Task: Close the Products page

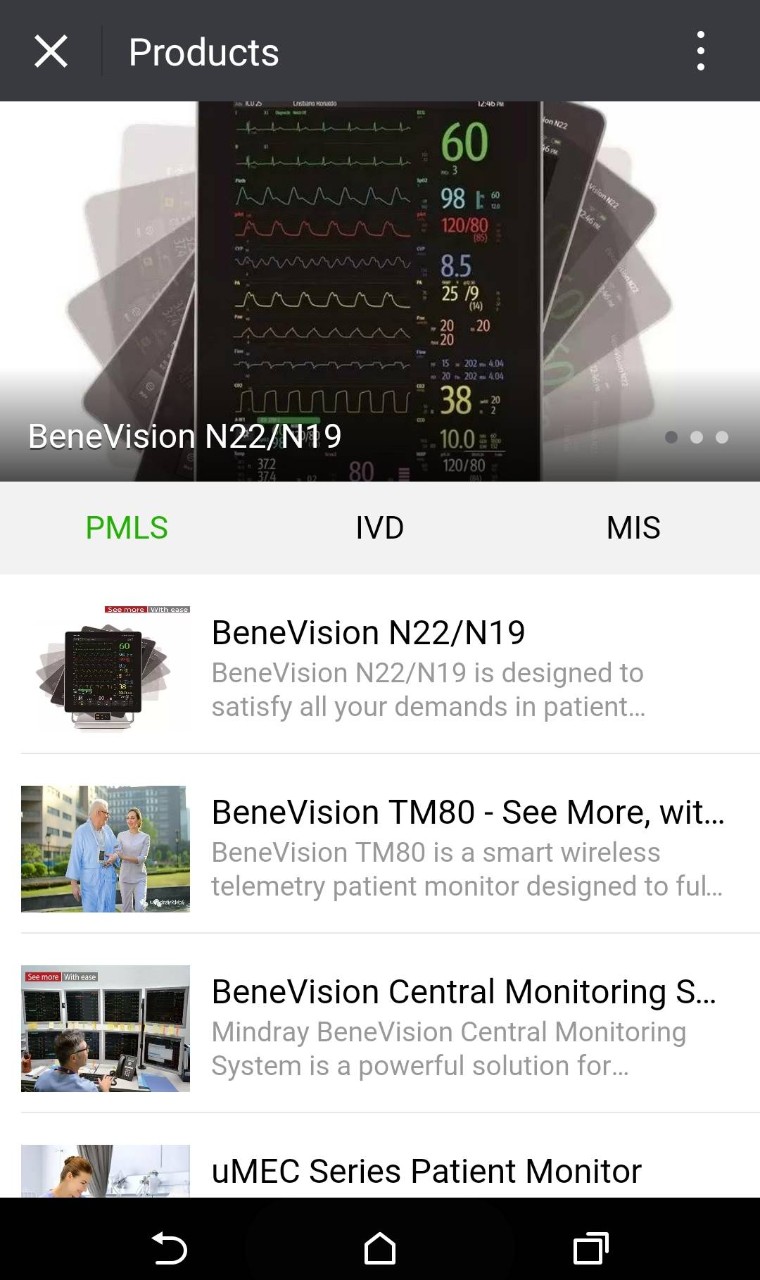Action: [51, 51]
